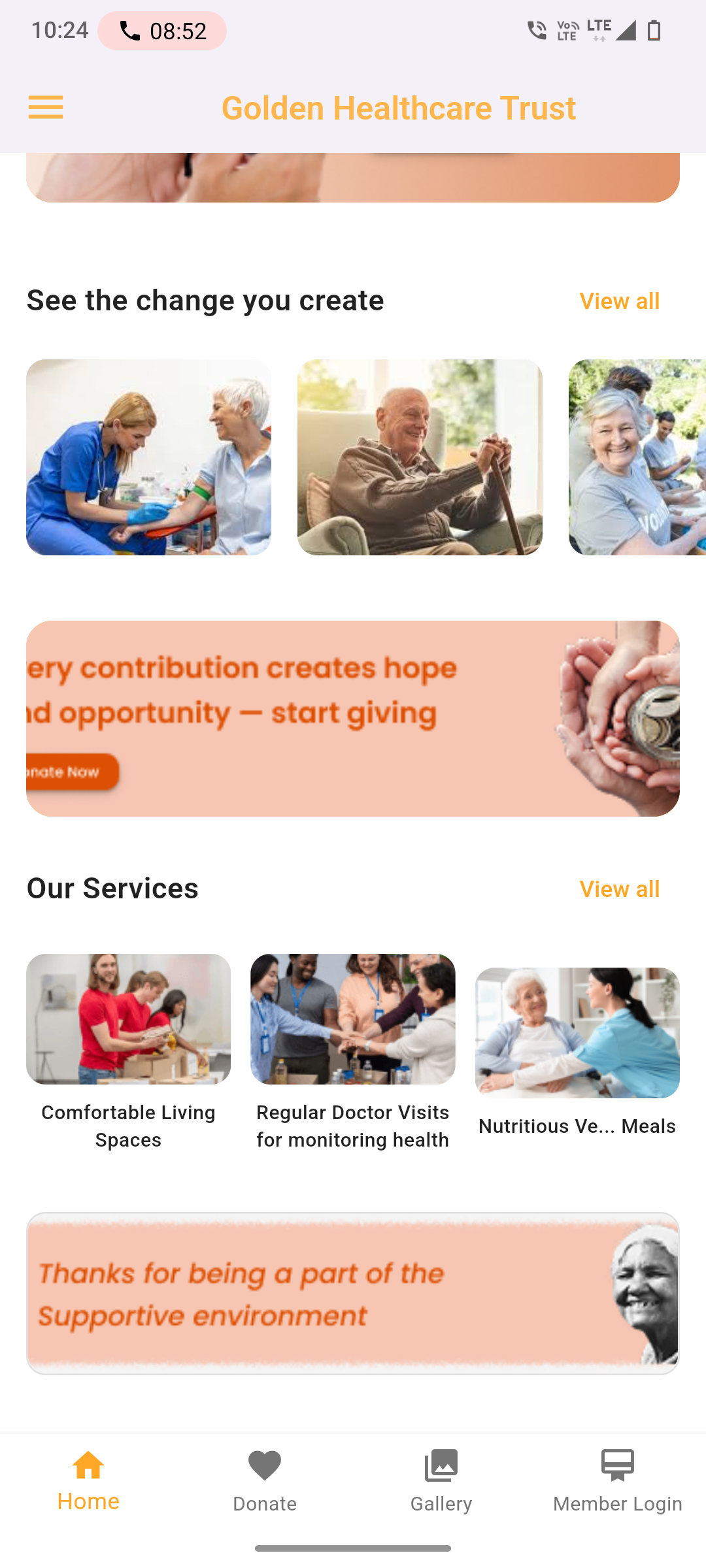This screenshot has height=1568, width=706.
Task: Tap View all next to See the change you create
Action: point(619,301)
